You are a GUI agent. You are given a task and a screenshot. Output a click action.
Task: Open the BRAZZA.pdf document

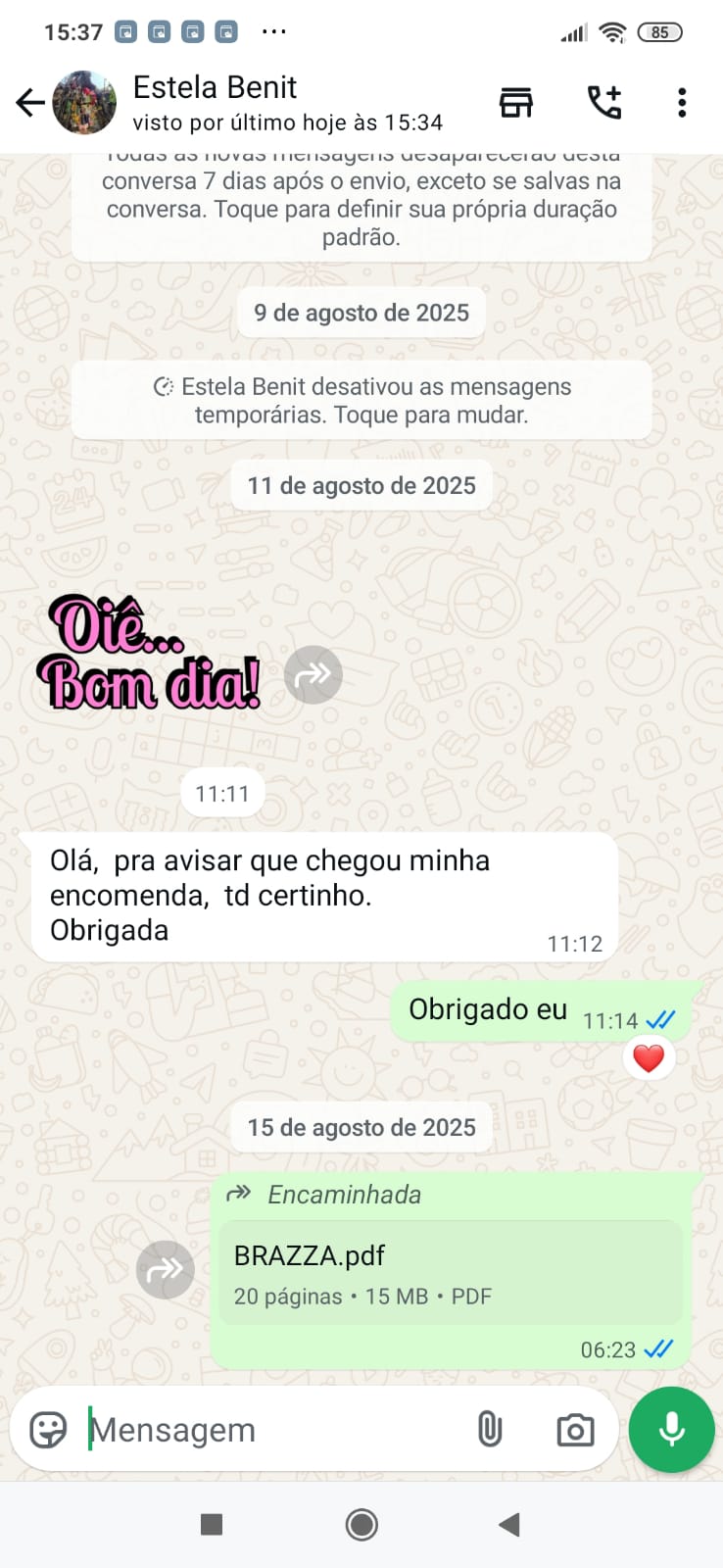[450, 1273]
